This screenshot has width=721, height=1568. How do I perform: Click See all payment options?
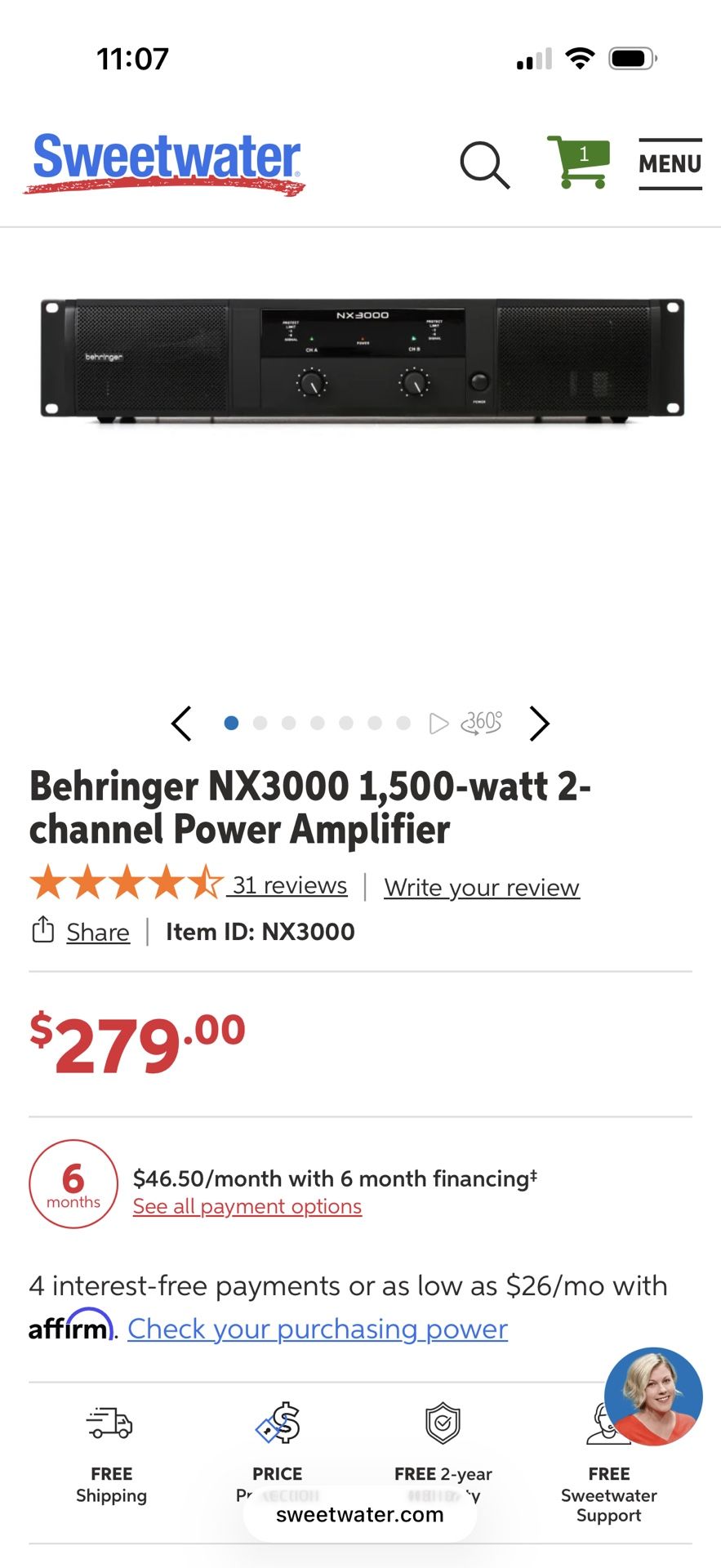point(246,1206)
